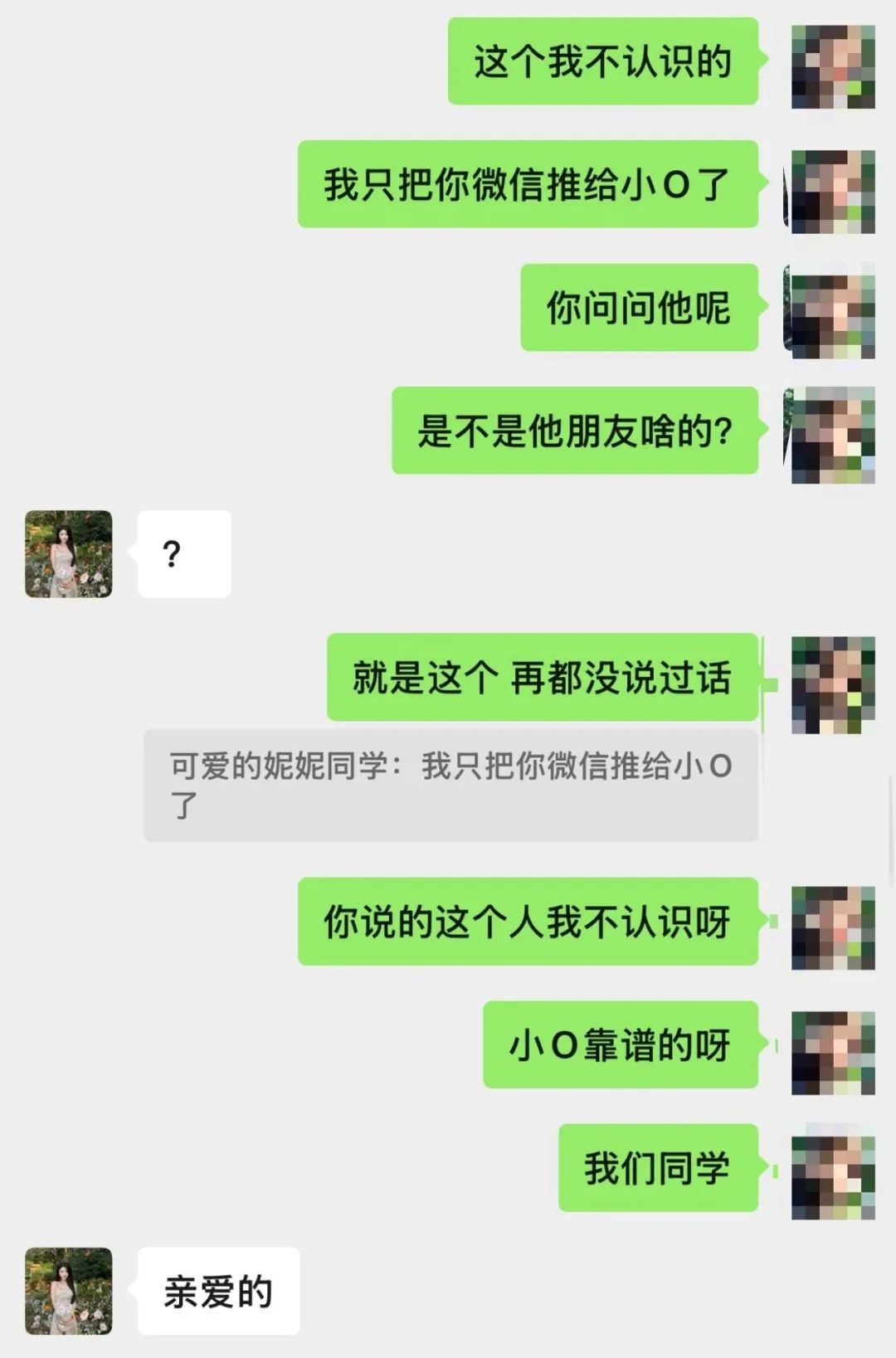Image resolution: width=896 pixels, height=1358 pixels.
Task: Jump to the quoted message from 可爱的妮妮同学
Action: click(450, 785)
